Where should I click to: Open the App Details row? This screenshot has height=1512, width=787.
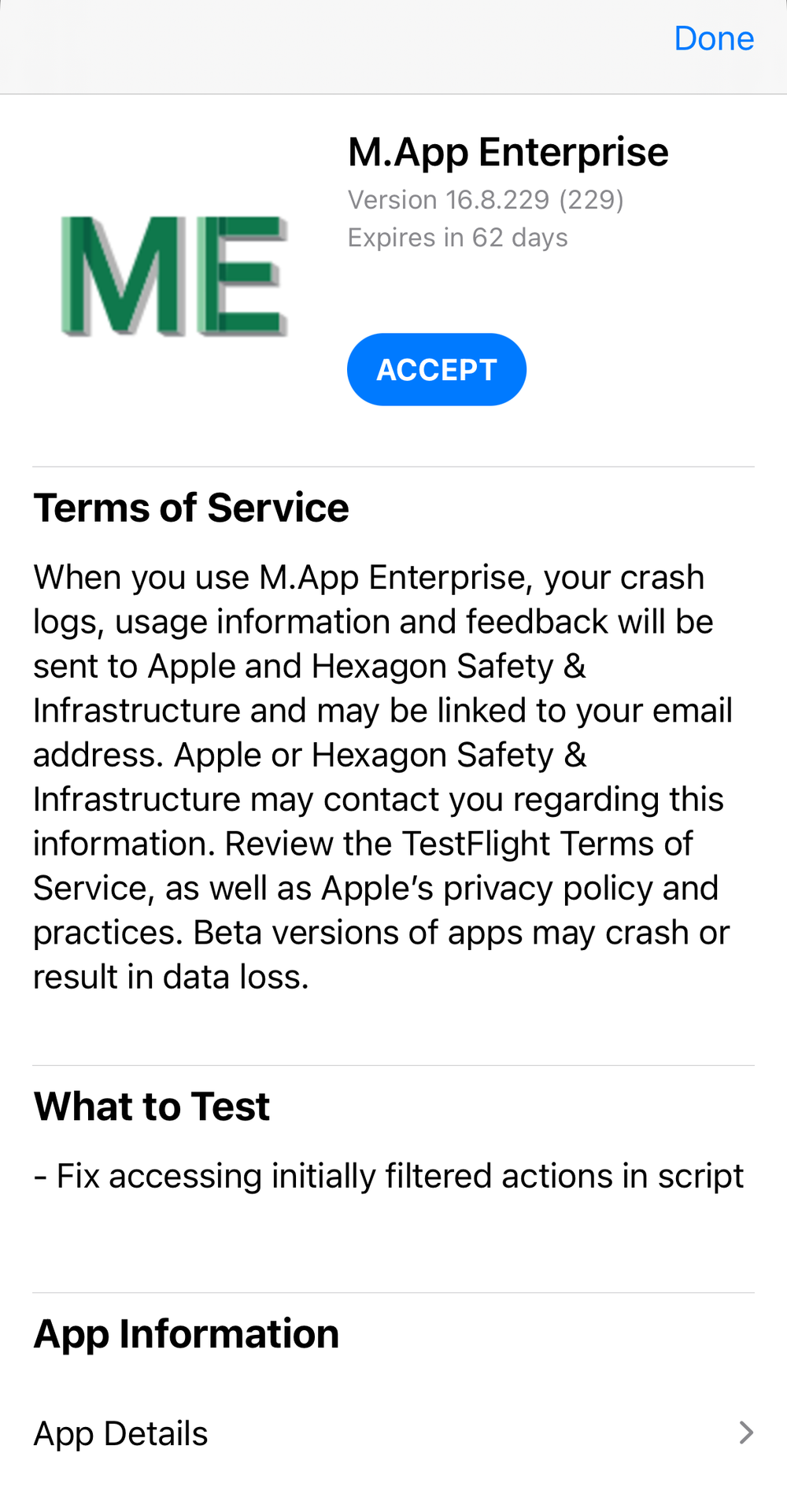[x=393, y=1433]
